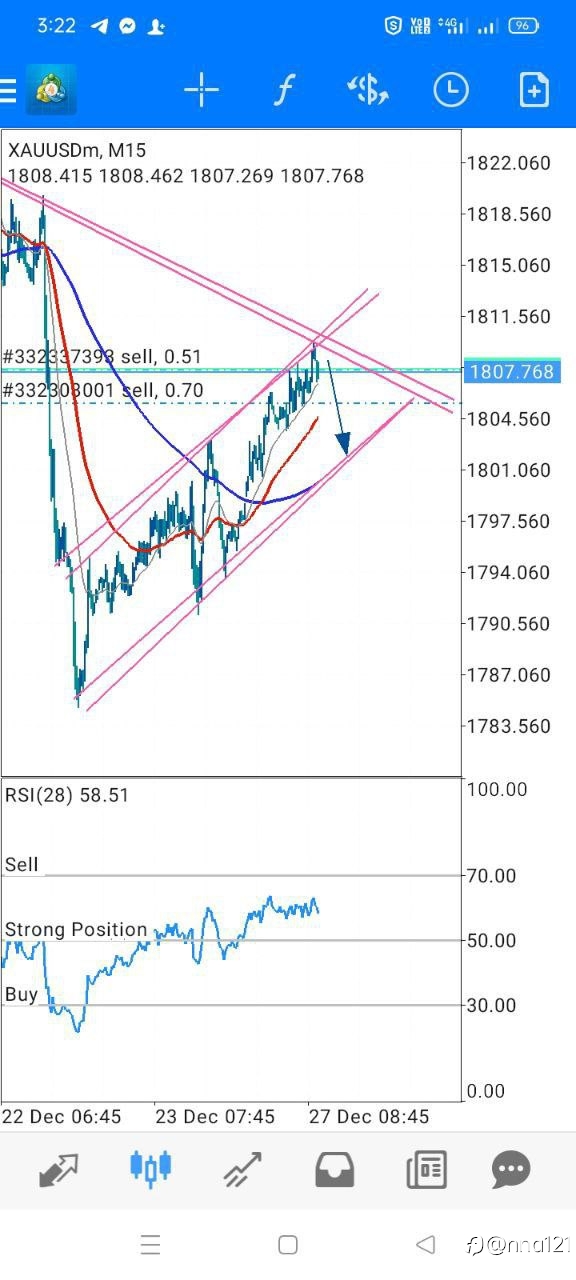The height and width of the screenshot is (1280, 576).
Task: Switch to the Quotes tab
Action: (x=59, y=1169)
